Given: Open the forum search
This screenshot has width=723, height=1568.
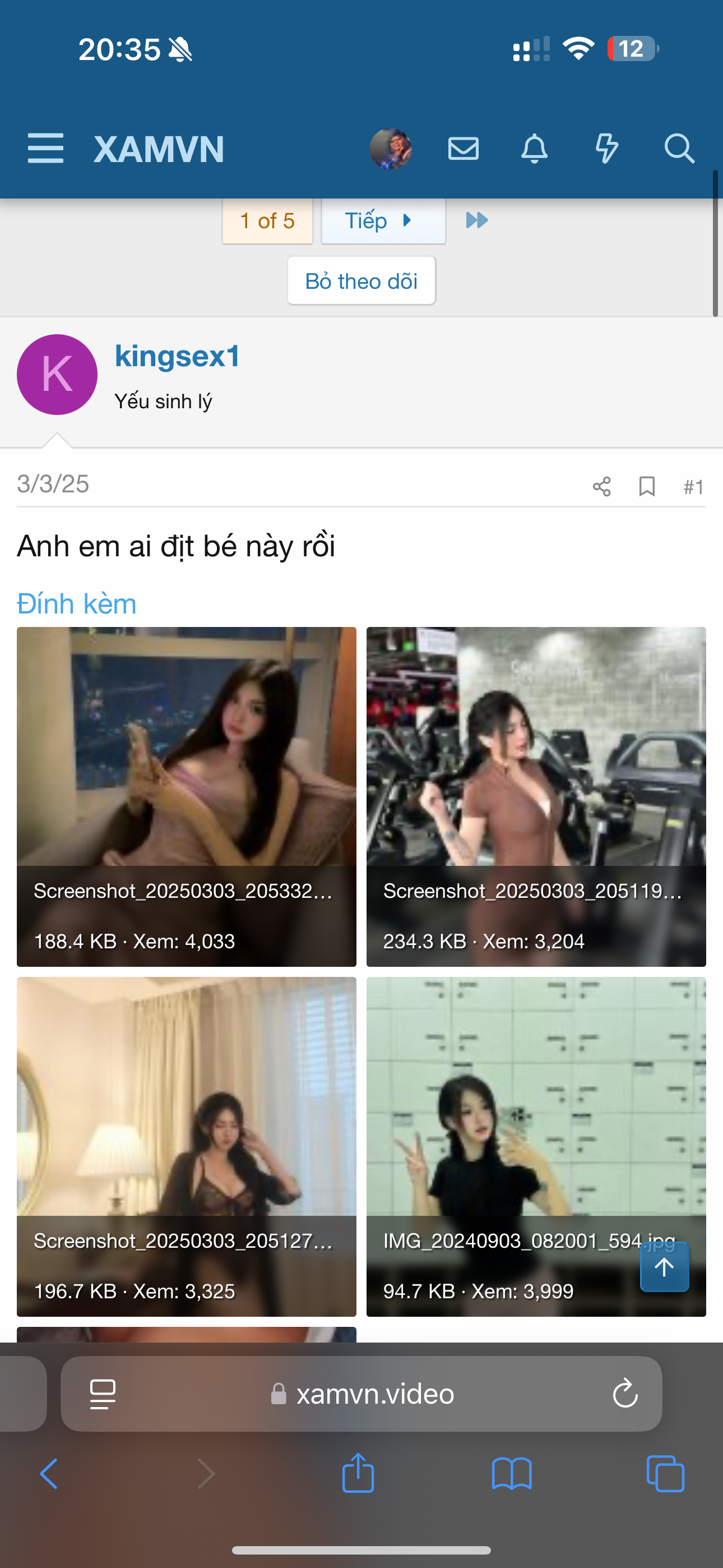Looking at the screenshot, I should click(x=679, y=149).
